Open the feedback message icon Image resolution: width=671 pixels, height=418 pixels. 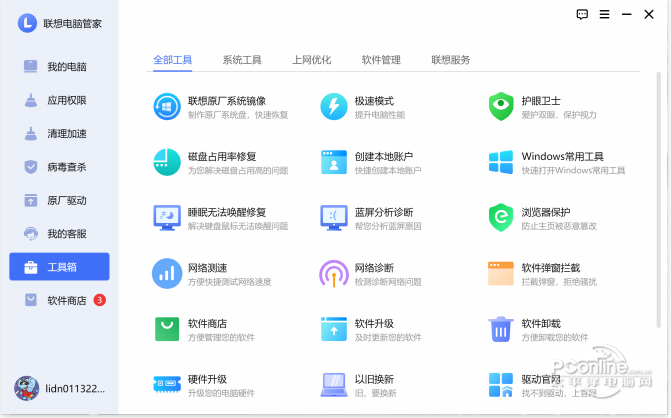(x=582, y=14)
